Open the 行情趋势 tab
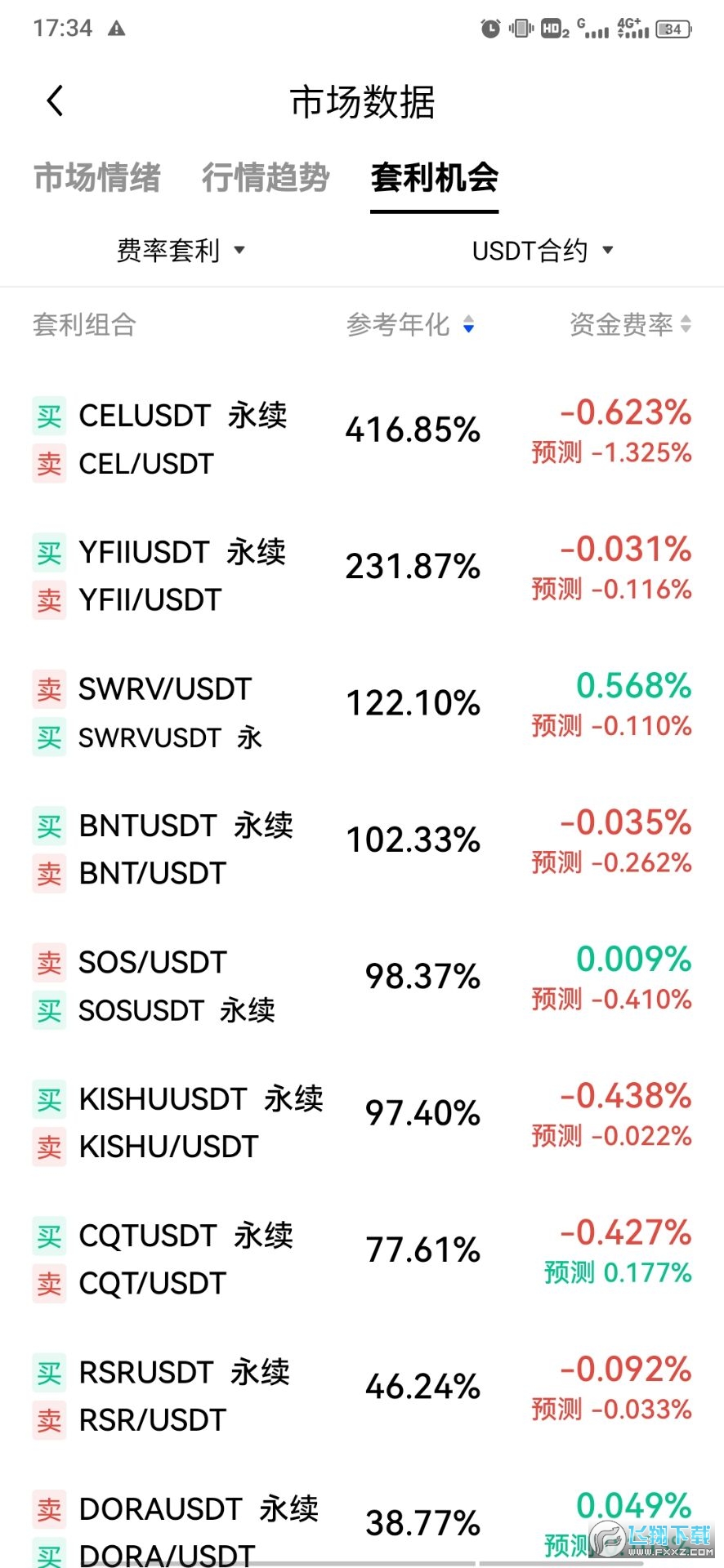The width and height of the screenshot is (724, 1568). (266, 178)
